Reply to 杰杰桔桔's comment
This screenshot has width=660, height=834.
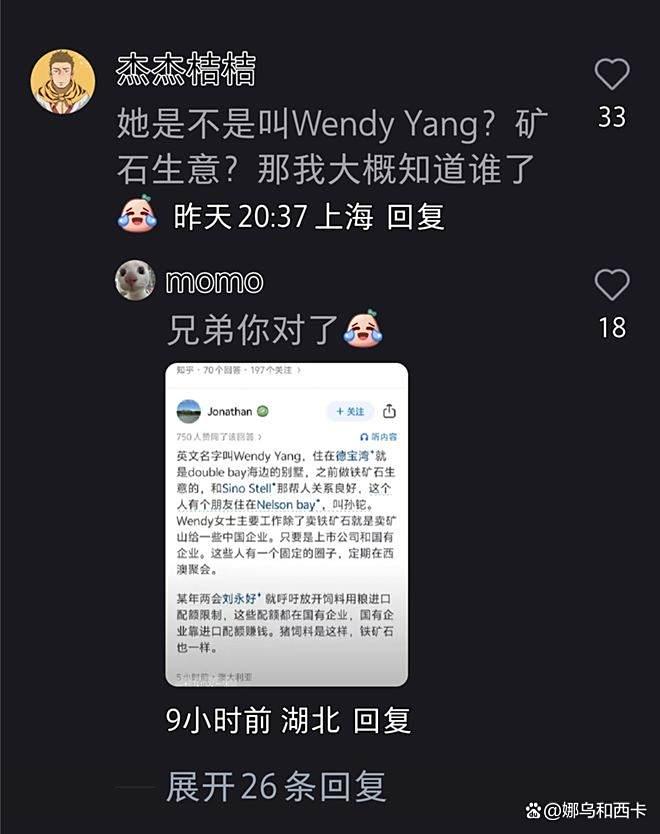415,216
